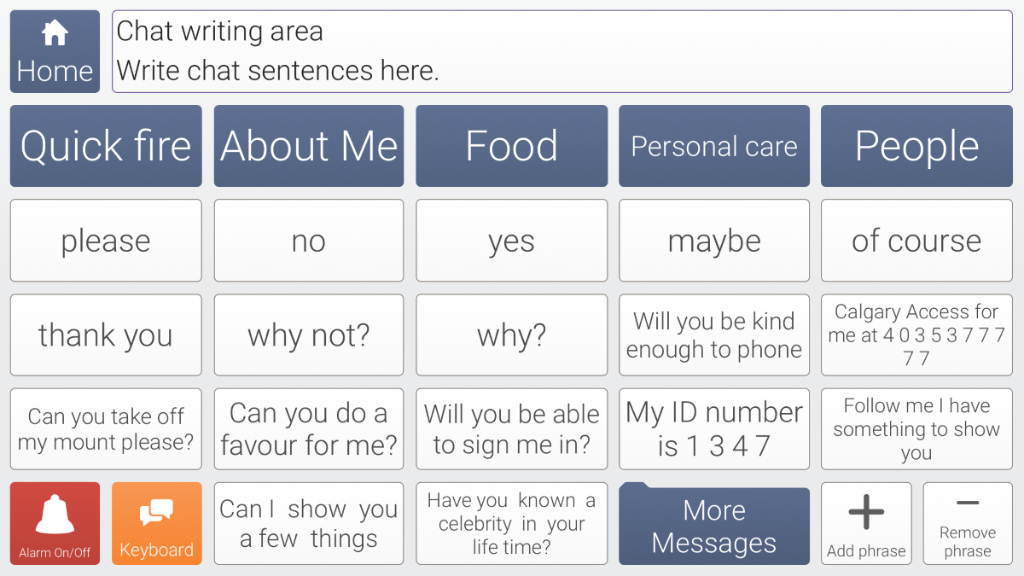The width and height of the screenshot is (1024, 576).
Task: Open the Quick fire category
Action: coord(106,147)
